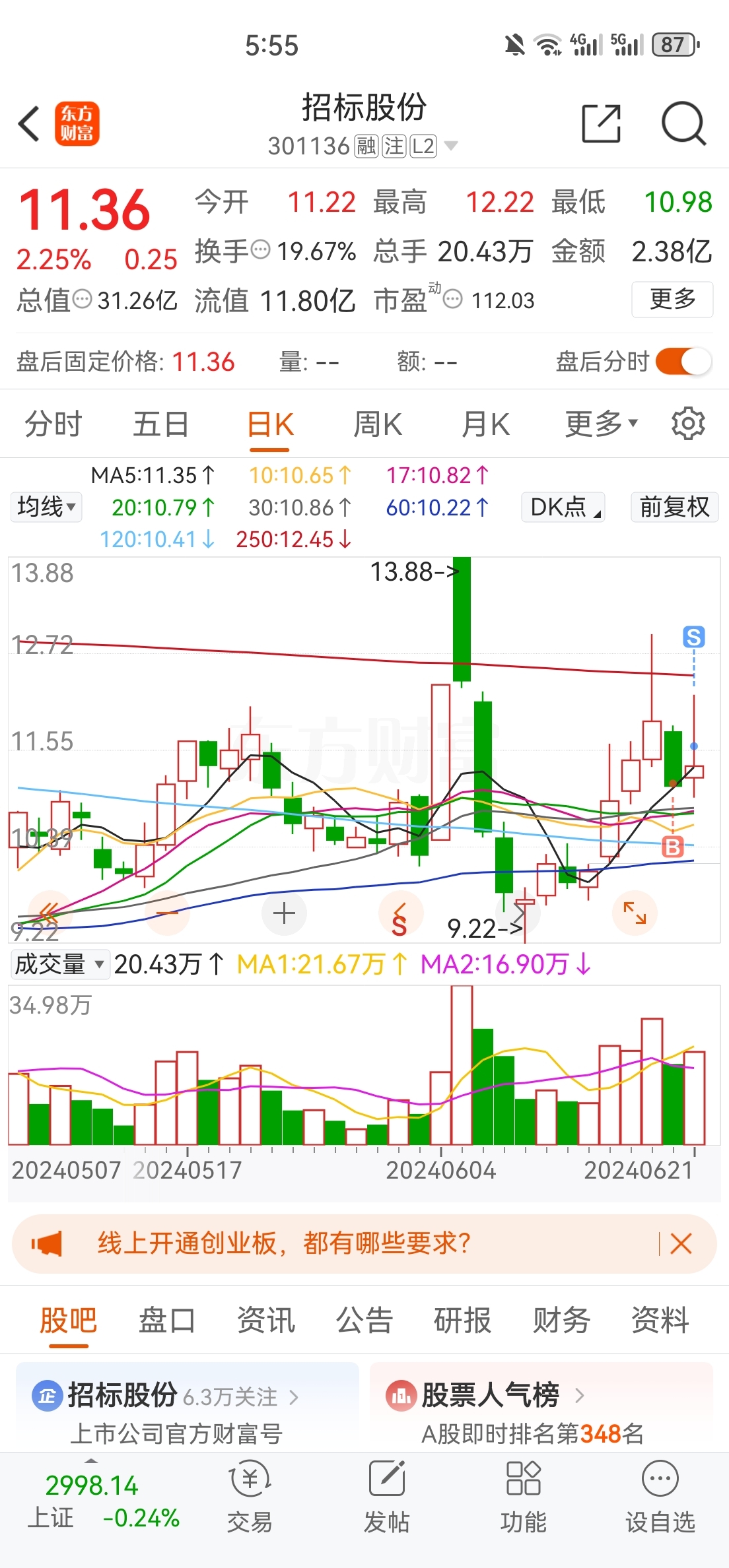Open the 成交量 indicator dropdown
The width and height of the screenshot is (729, 1568).
pyautogui.click(x=59, y=964)
